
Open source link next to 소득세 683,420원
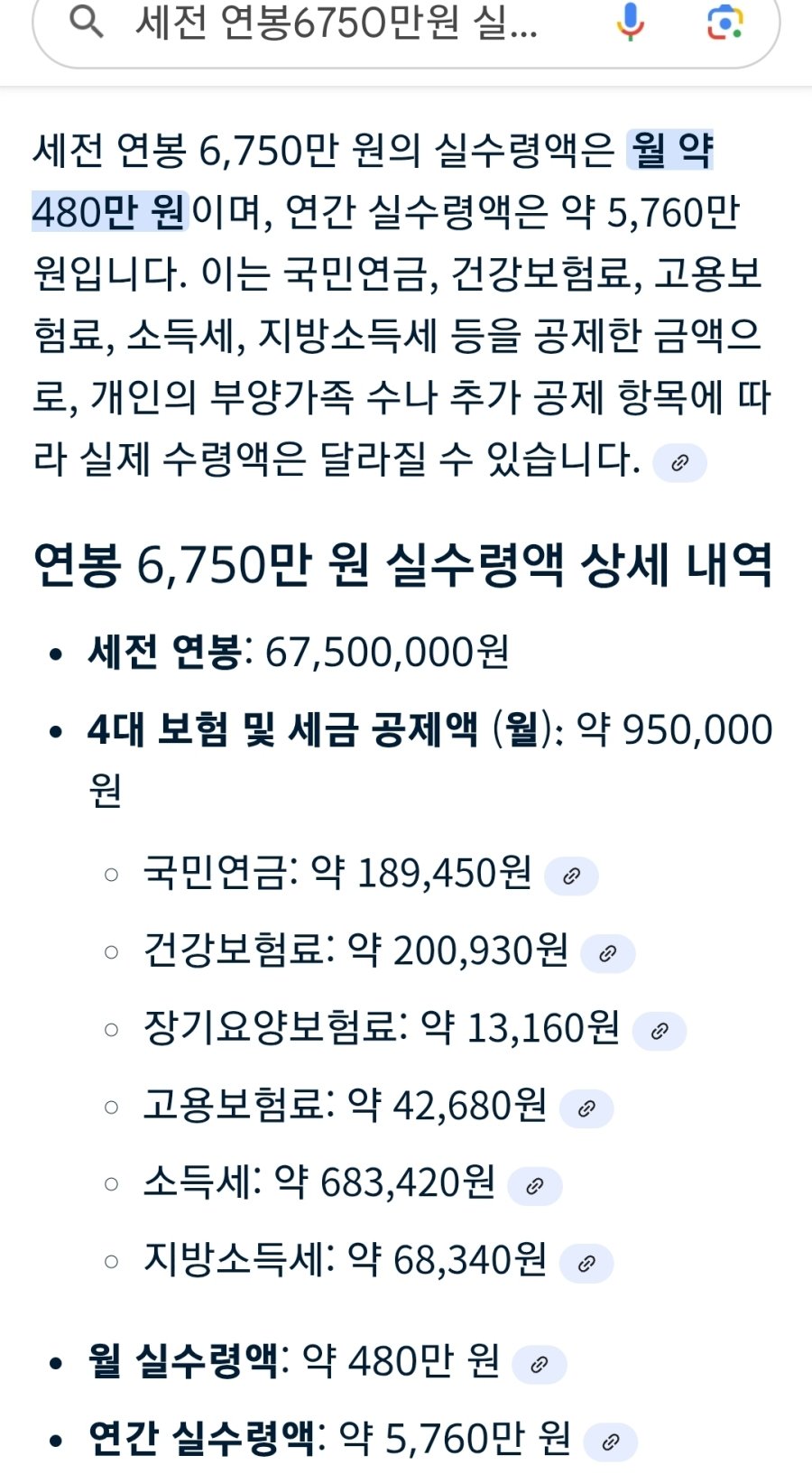tap(535, 1186)
